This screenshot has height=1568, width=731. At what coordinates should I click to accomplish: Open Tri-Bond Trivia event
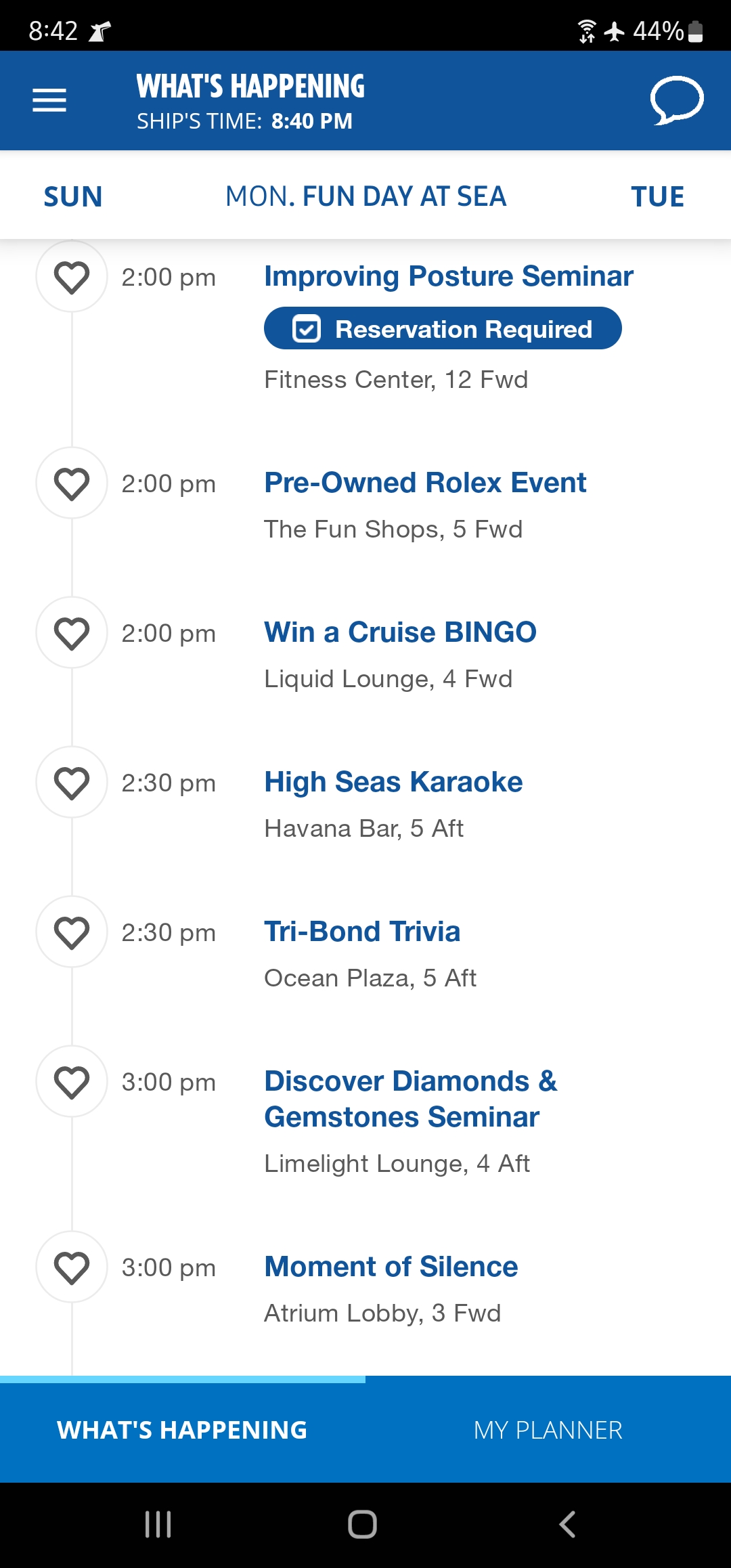click(362, 932)
